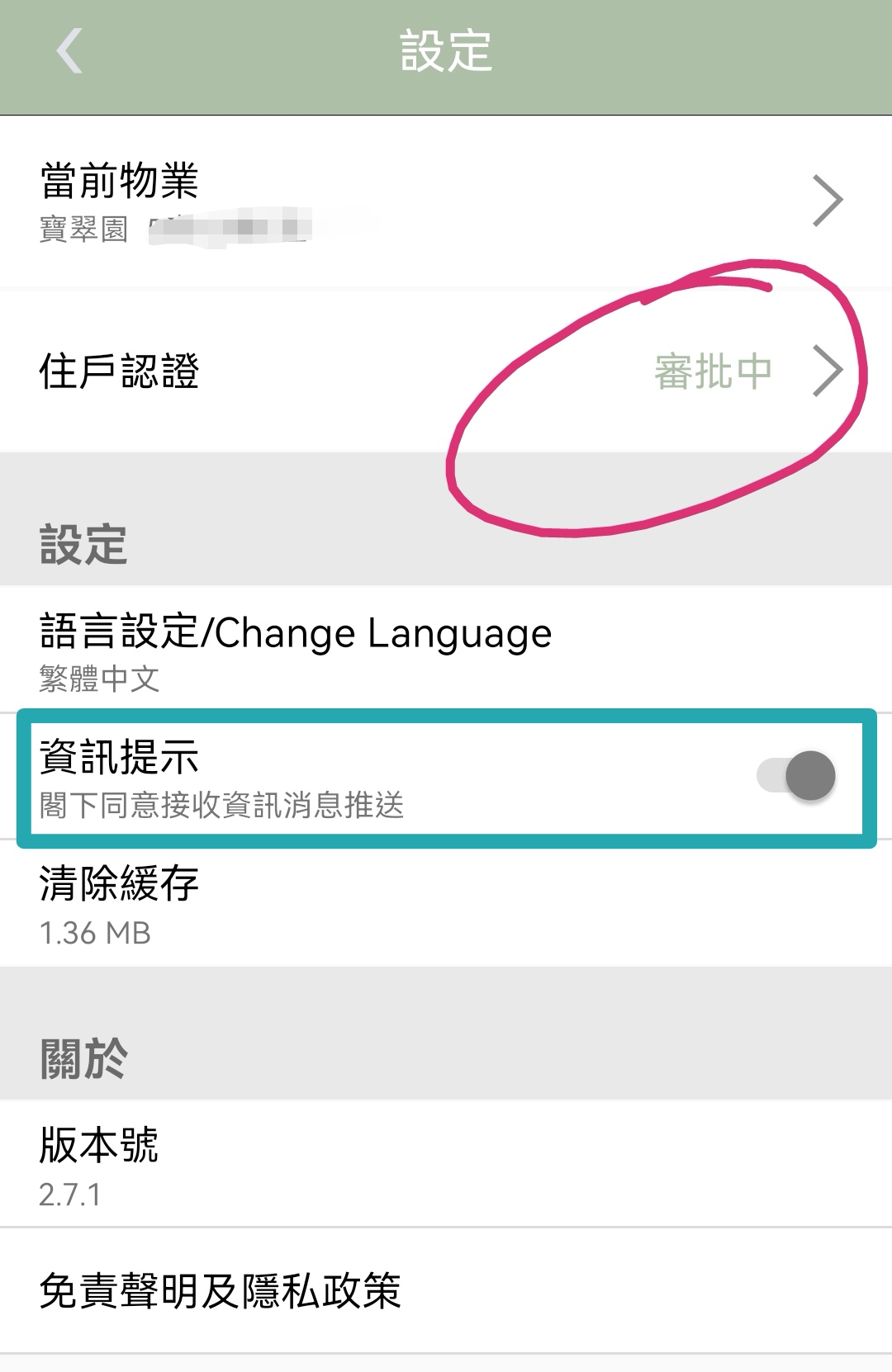This screenshot has height=1372, width=892.
Task: Open the 當前物業 property row
Action: point(446,201)
